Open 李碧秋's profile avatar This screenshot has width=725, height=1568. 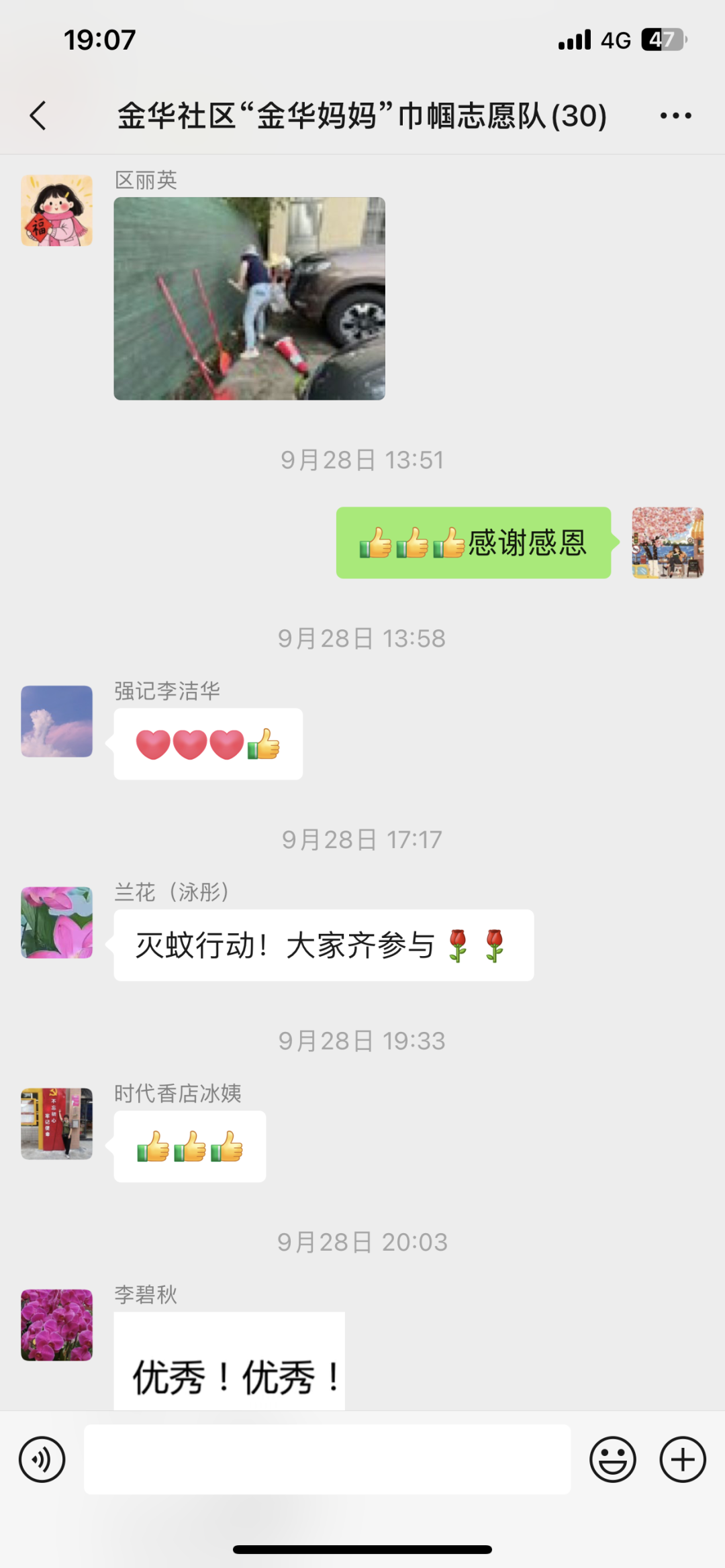click(x=56, y=1326)
